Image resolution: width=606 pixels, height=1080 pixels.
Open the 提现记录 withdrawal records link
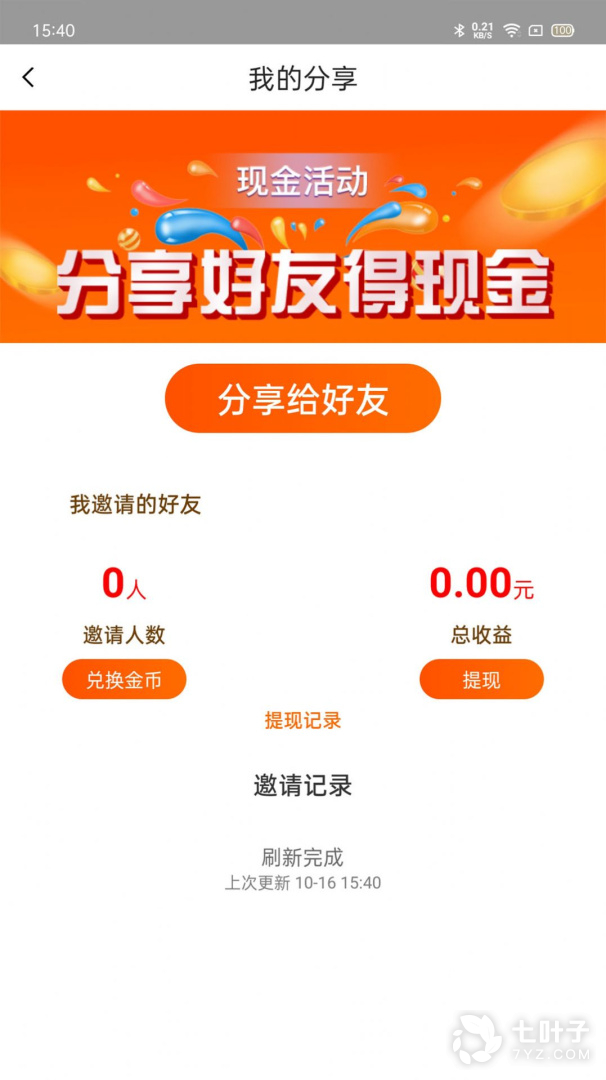[303, 720]
